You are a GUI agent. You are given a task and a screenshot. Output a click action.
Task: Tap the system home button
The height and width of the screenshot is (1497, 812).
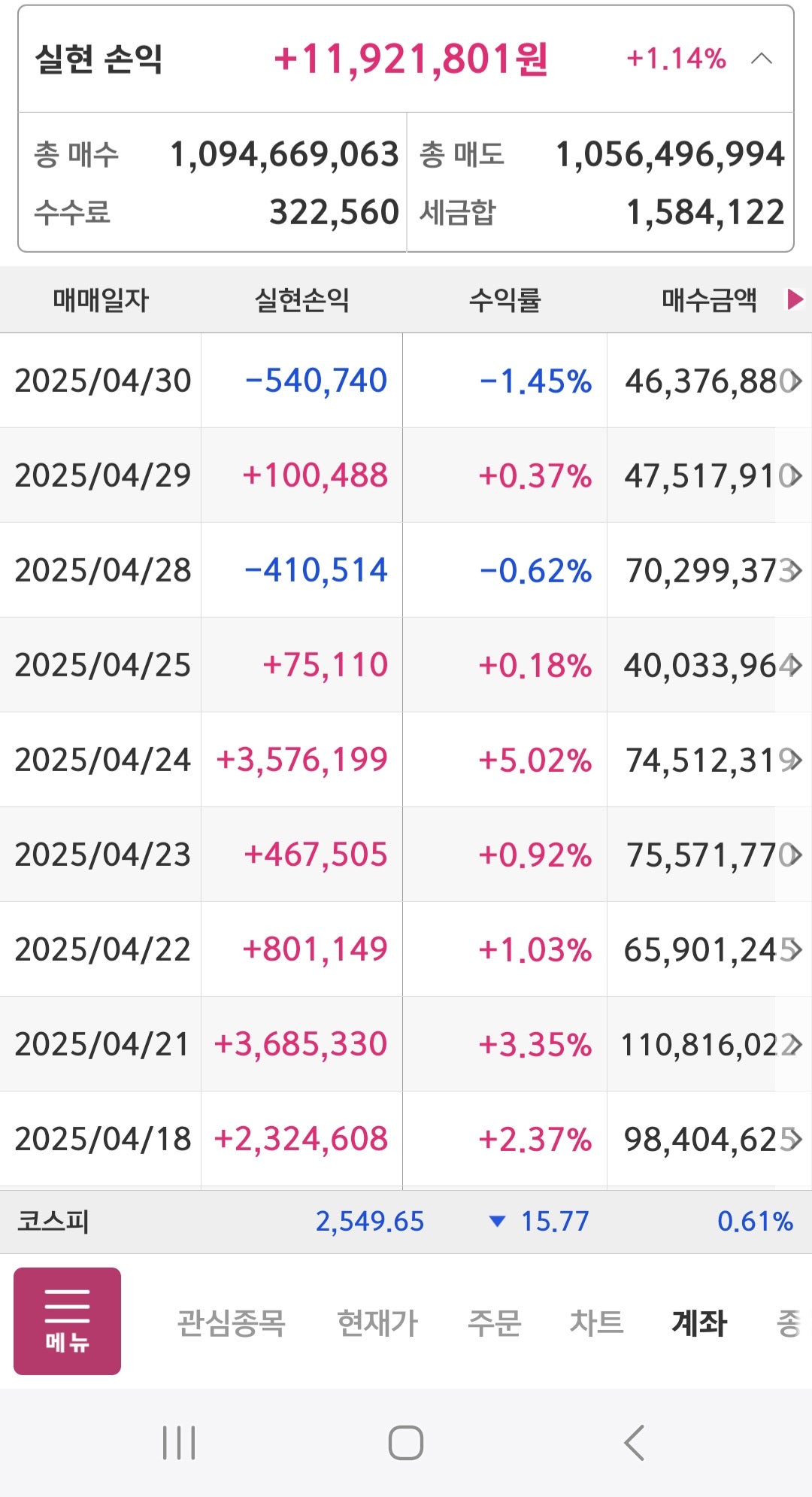(406, 1442)
